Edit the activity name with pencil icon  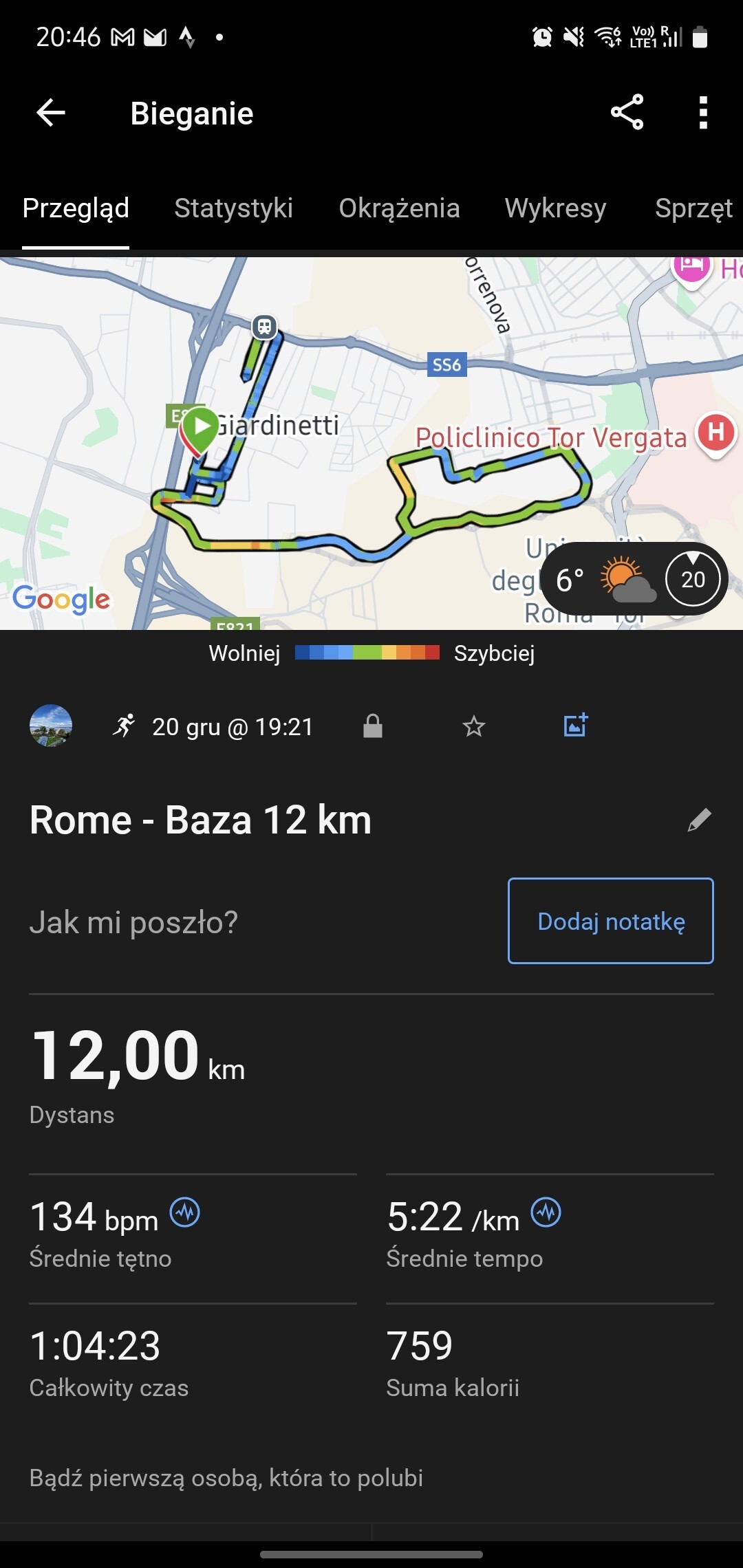tap(699, 820)
